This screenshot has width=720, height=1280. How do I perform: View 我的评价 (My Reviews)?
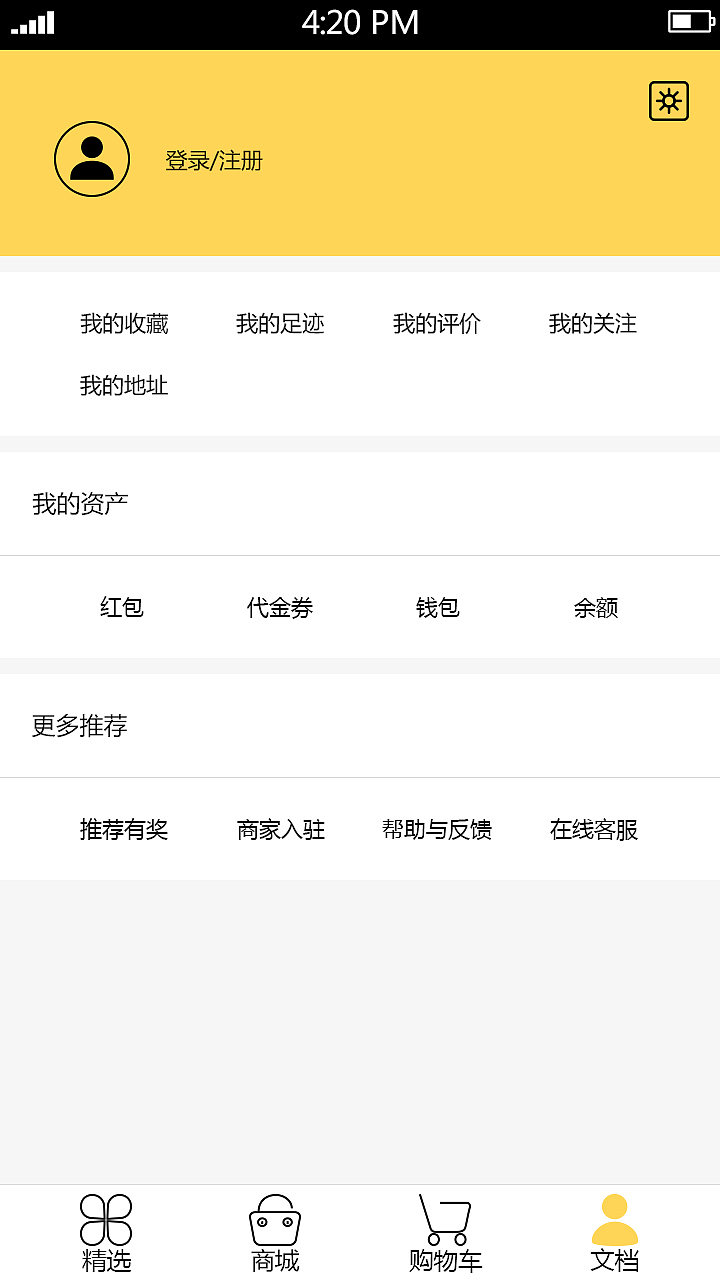coord(436,323)
